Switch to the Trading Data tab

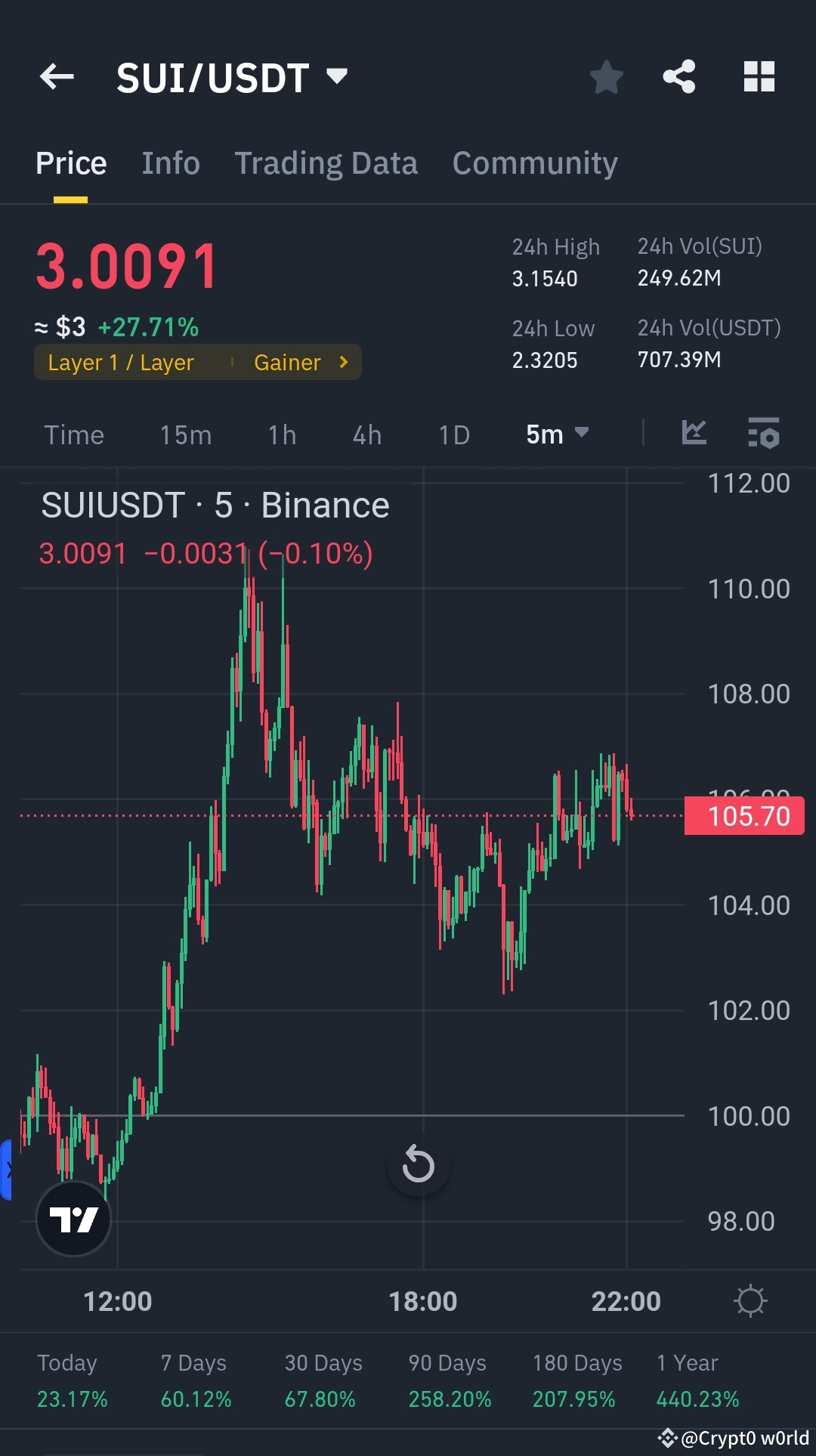click(x=326, y=162)
